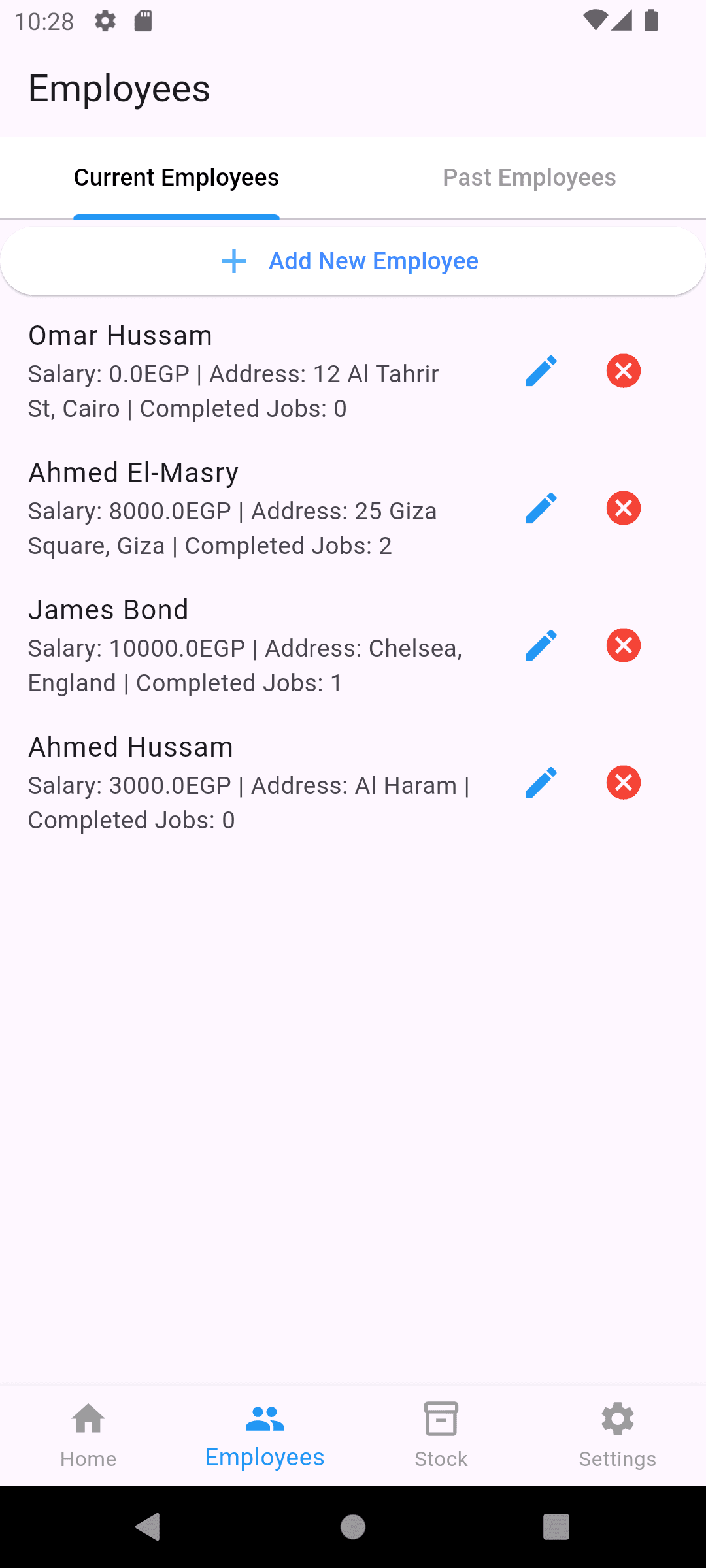Delete Ahmed El-Masry with the red X
Viewport: 706px width, 1568px height.
623,508
